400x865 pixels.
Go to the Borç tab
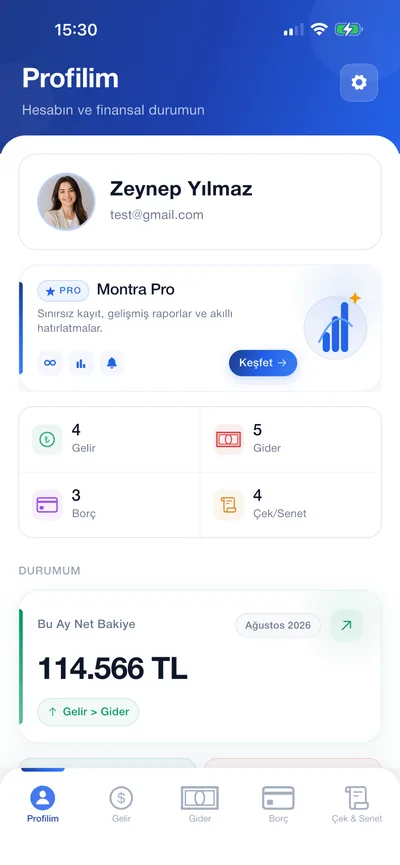(278, 804)
